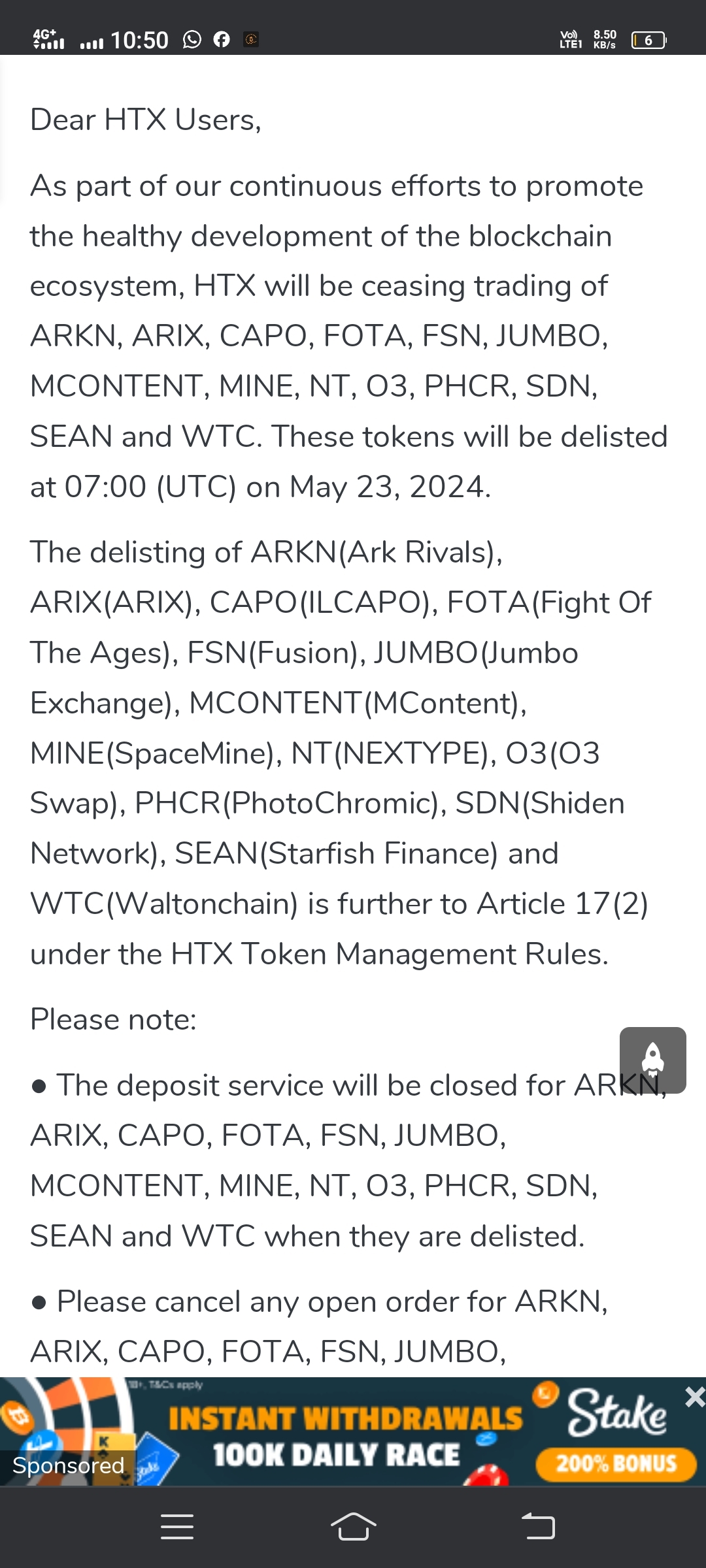Open the recent apps menu
Viewport: 706px width, 1568px height.
tap(176, 1527)
